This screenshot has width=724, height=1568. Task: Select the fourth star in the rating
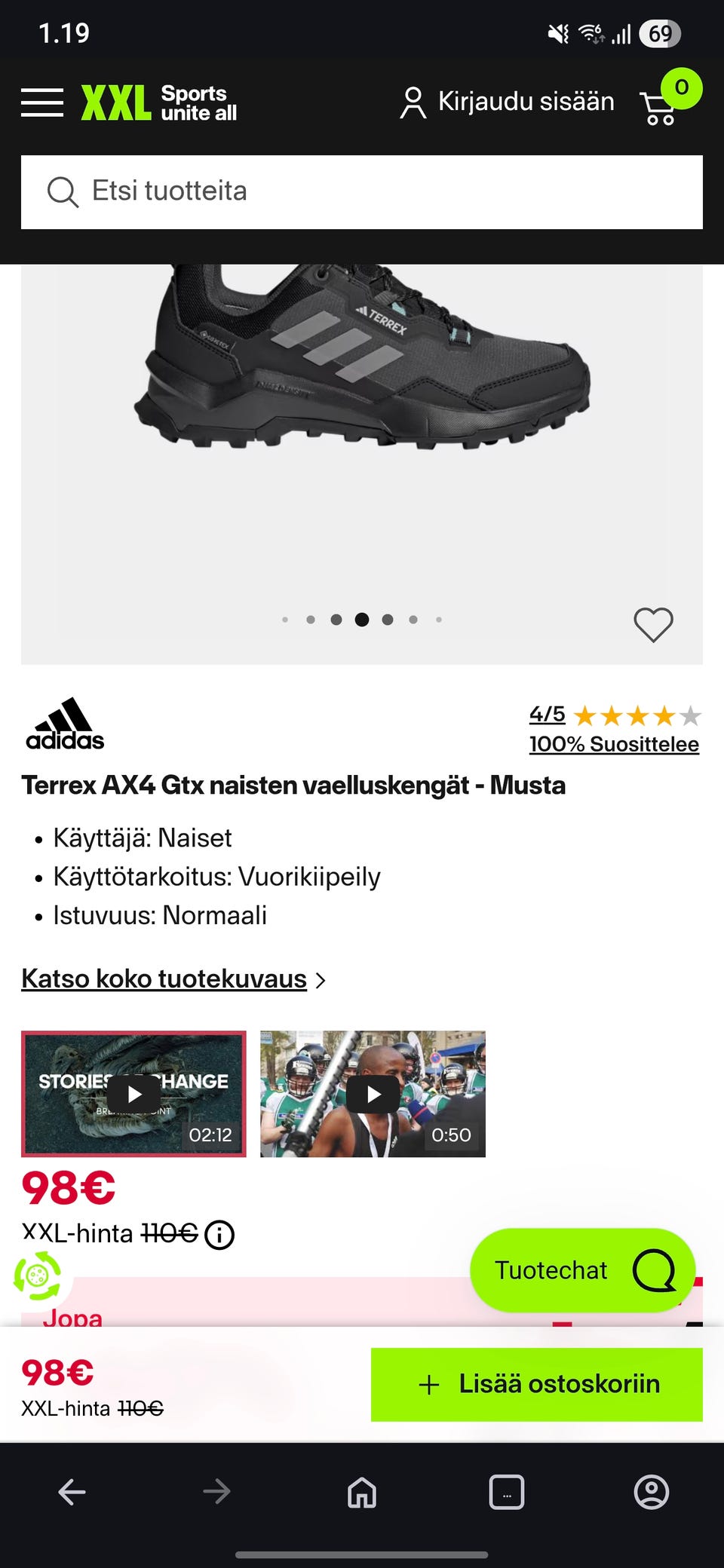(x=664, y=715)
